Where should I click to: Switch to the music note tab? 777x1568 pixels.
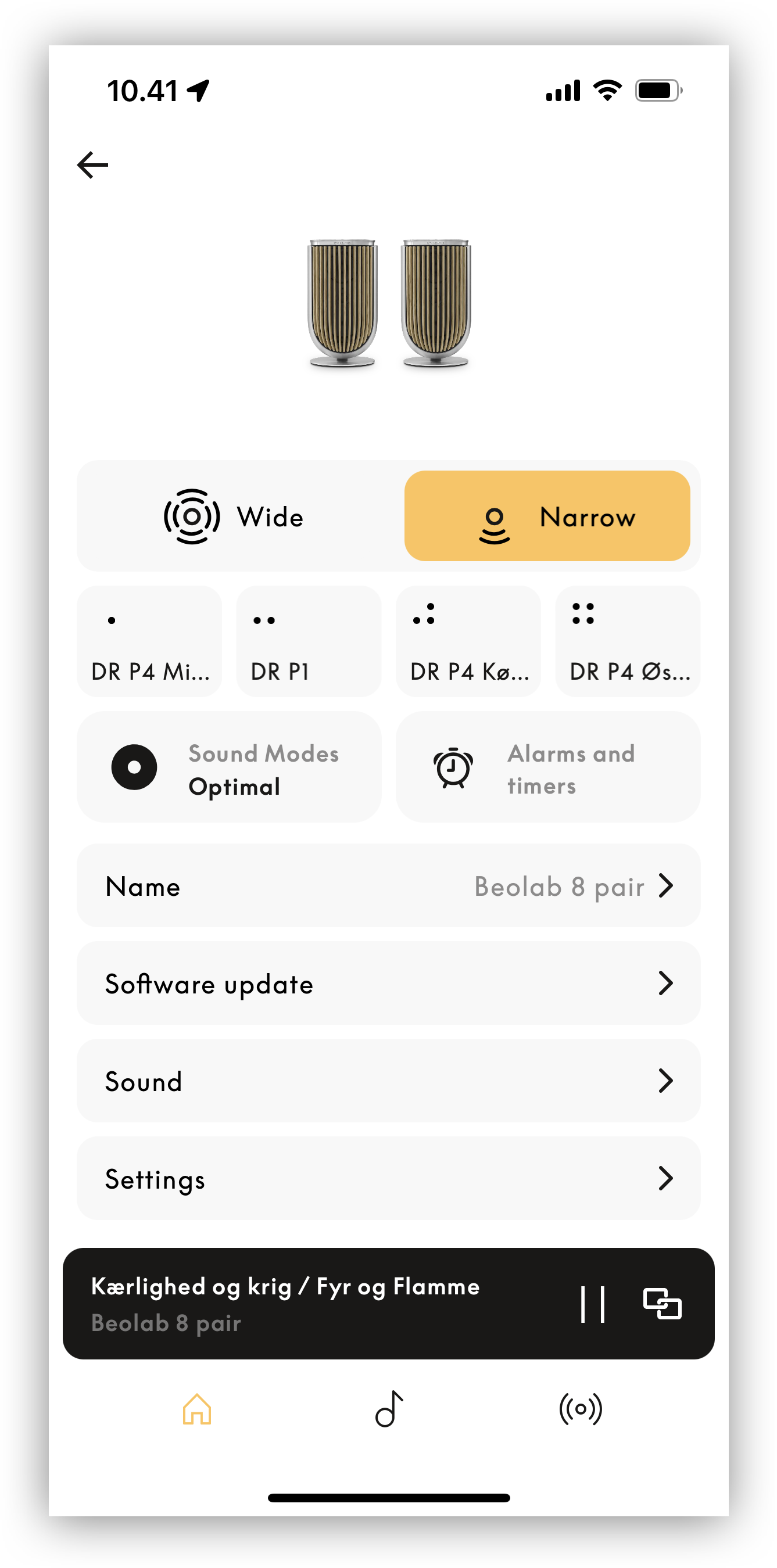[389, 1409]
